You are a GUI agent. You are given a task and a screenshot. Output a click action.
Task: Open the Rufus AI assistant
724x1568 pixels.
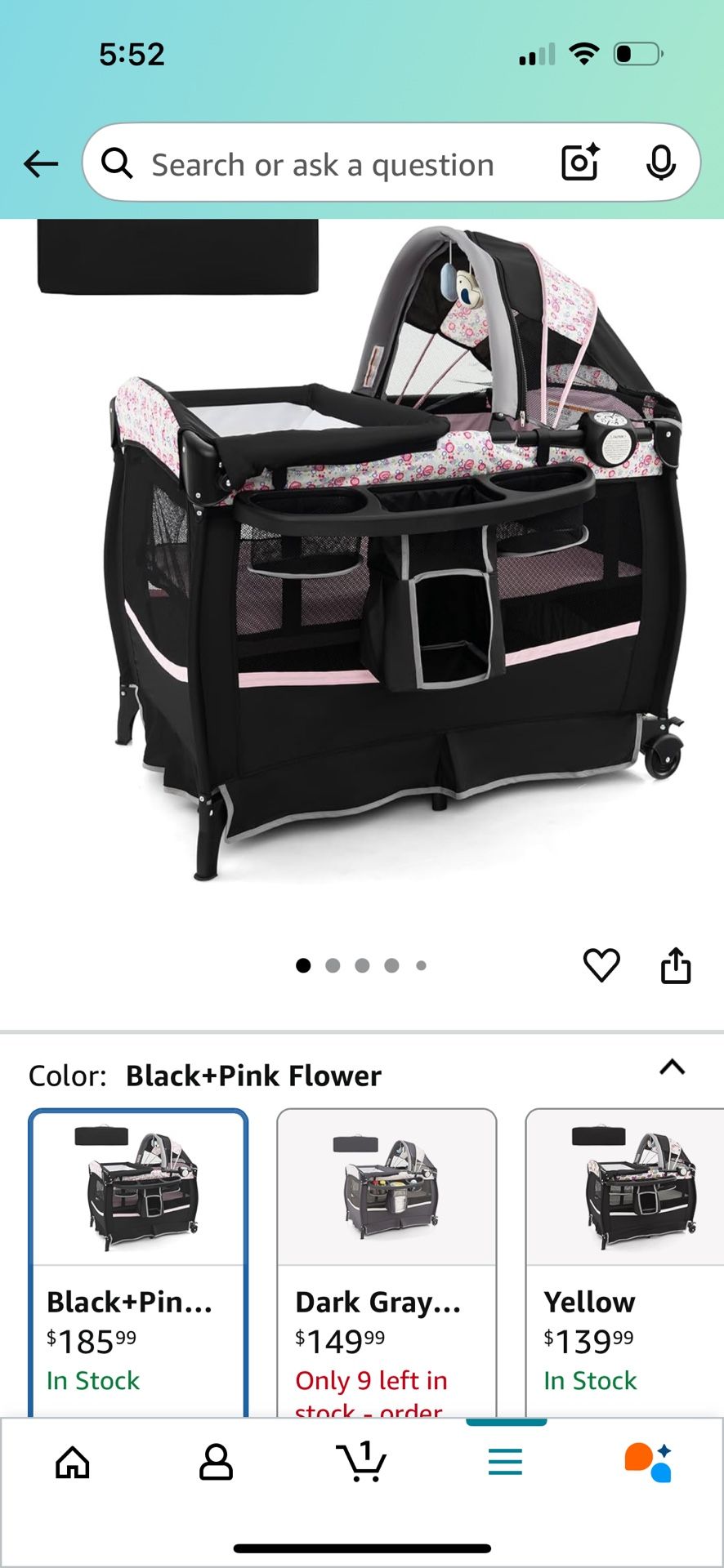click(x=648, y=1462)
